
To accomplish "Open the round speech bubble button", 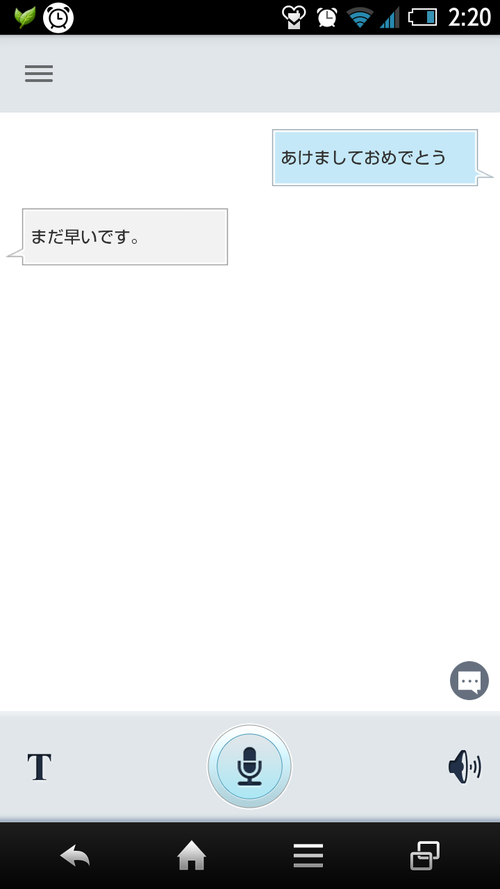I will (x=469, y=680).
